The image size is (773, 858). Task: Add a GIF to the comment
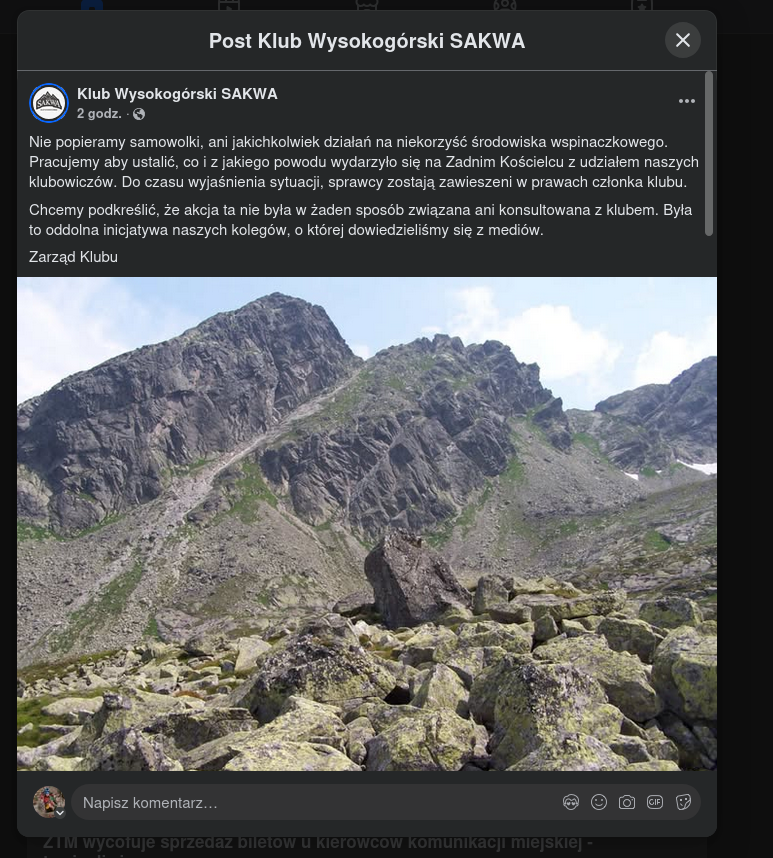click(655, 802)
